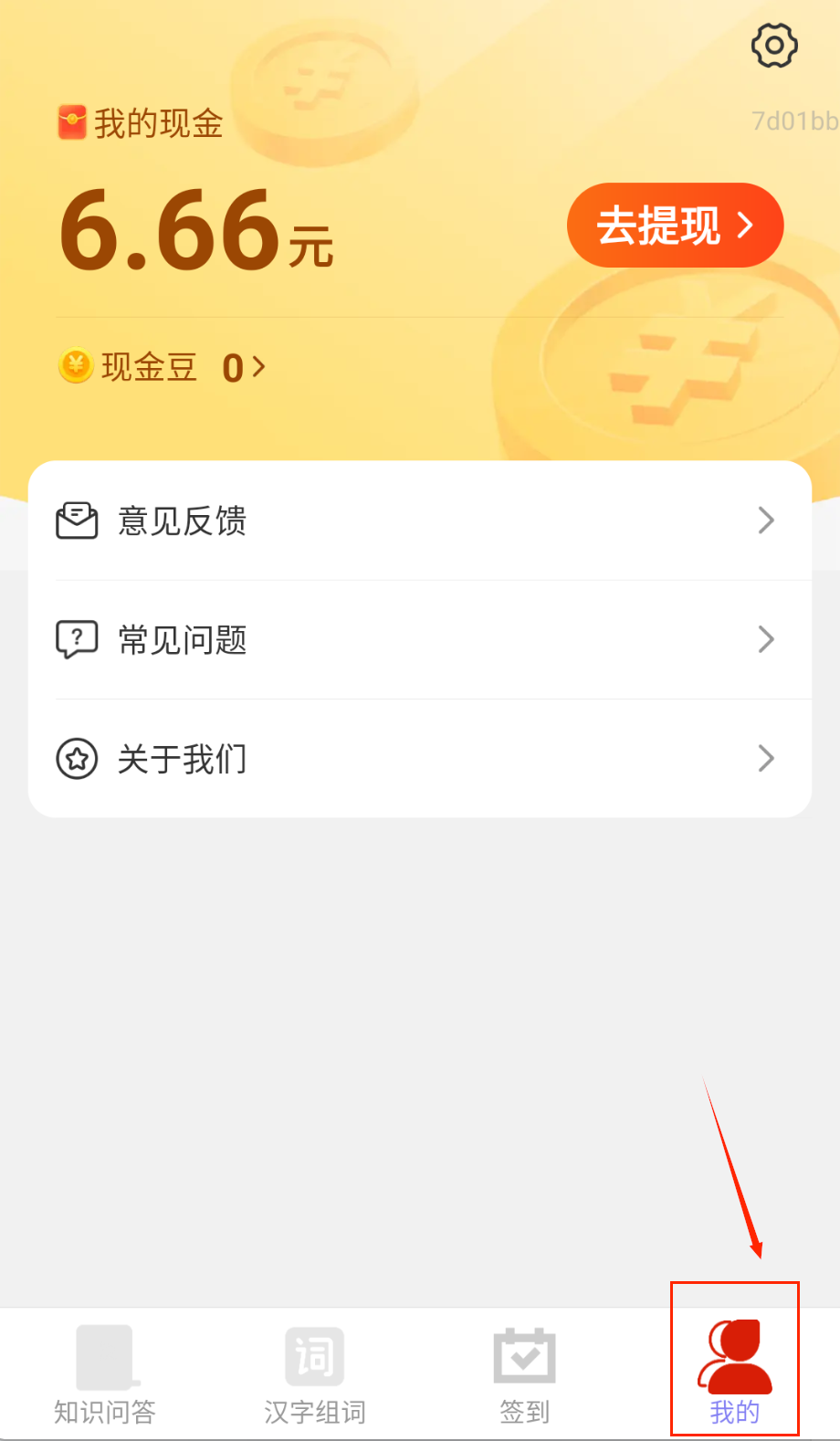Open the 常见问题 FAQ row
Image resolution: width=840 pixels, height=1441 pixels.
tap(420, 639)
